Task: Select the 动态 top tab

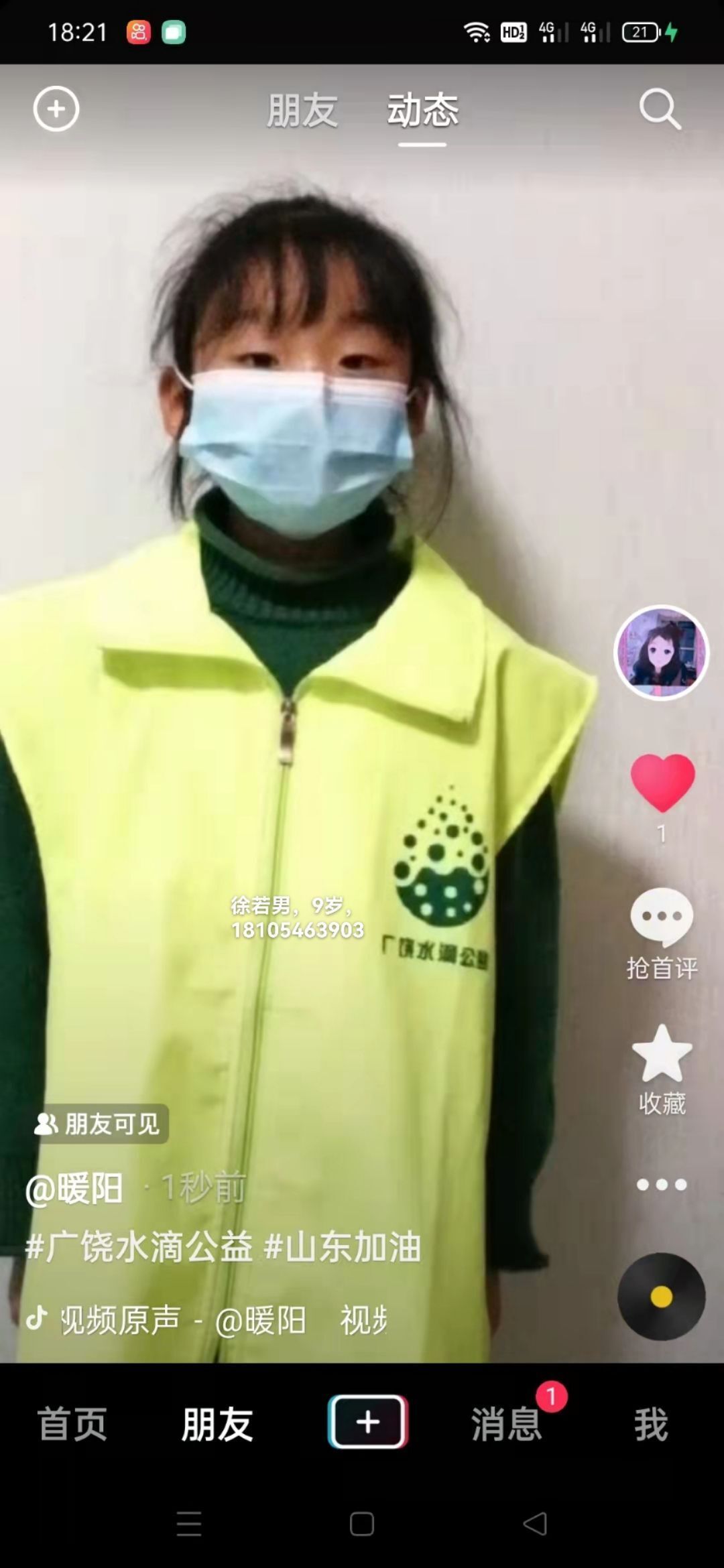Action: [423, 111]
